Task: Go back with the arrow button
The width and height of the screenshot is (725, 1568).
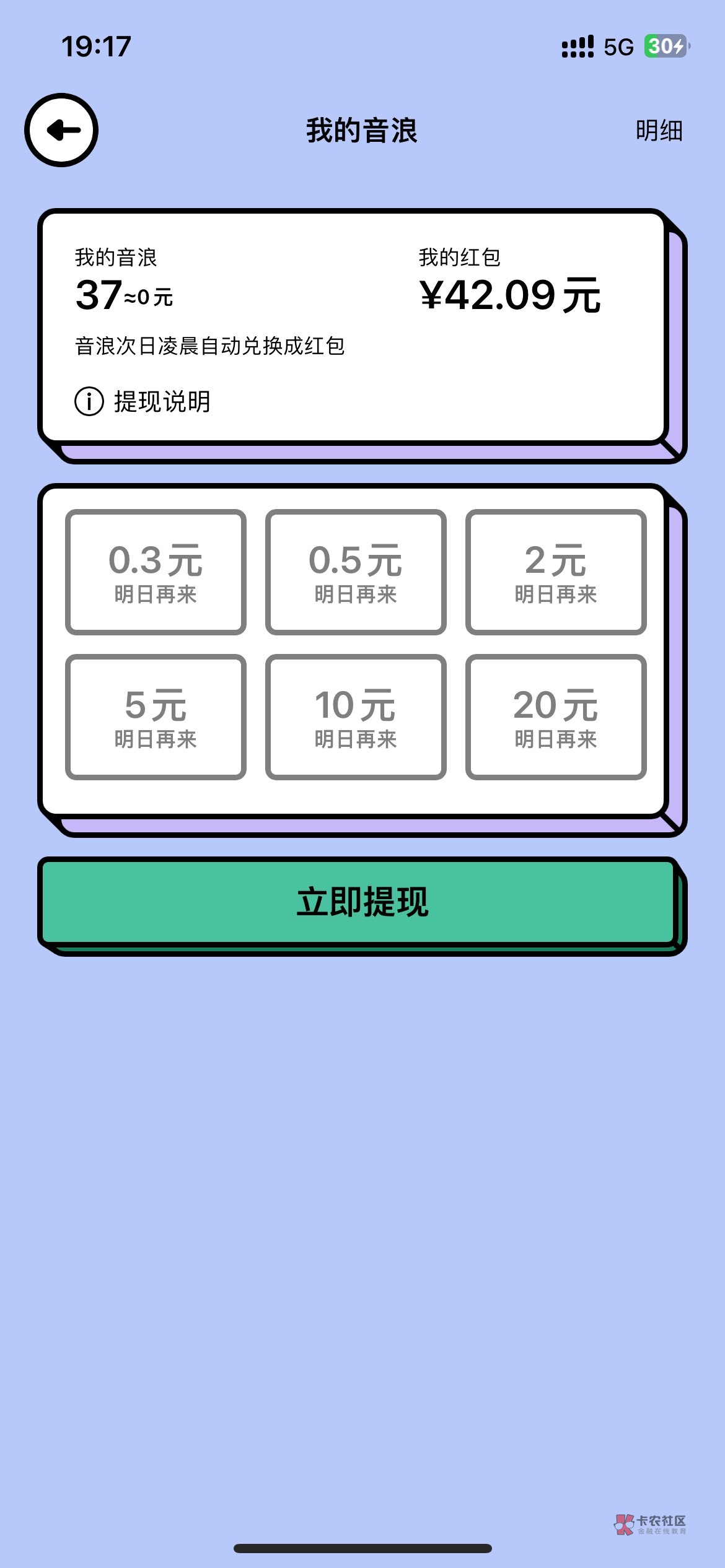Action: click(61, 130)
